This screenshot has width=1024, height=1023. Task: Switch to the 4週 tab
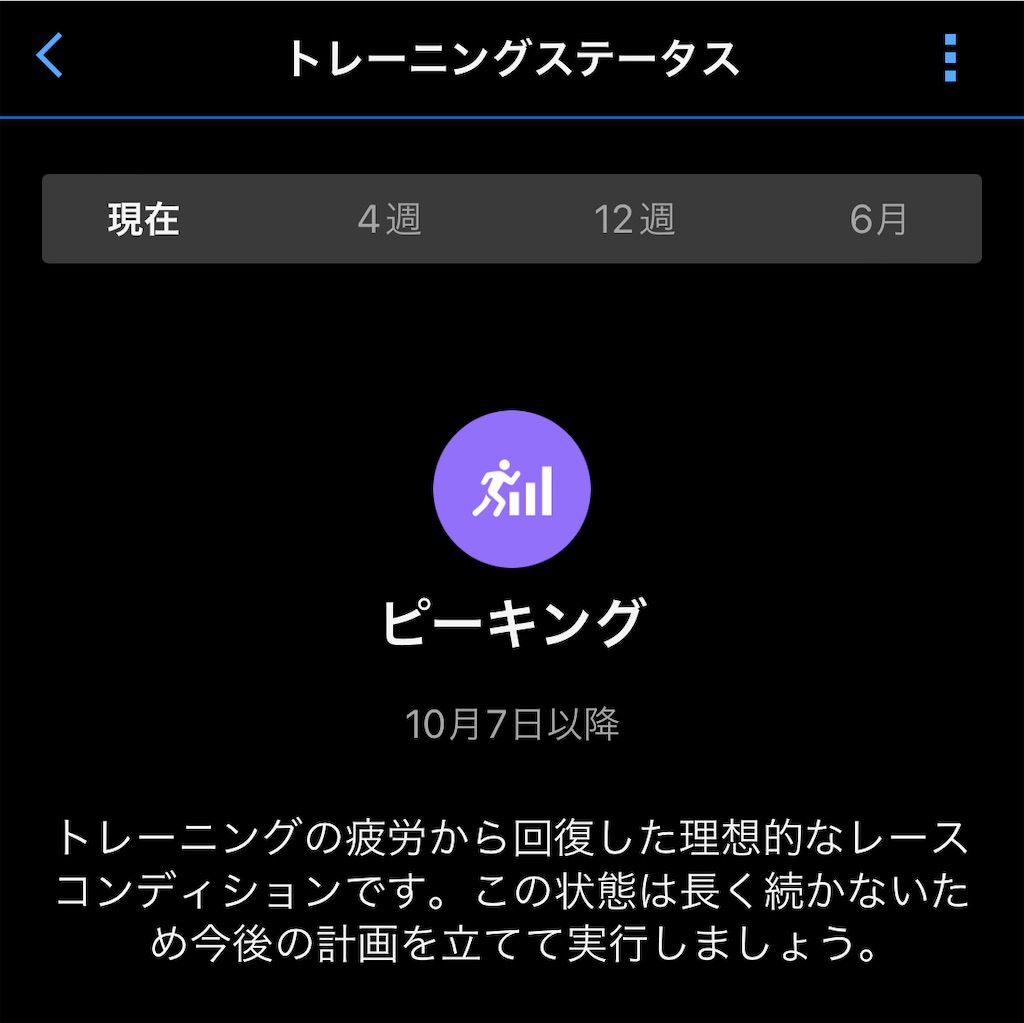point(390,219)
